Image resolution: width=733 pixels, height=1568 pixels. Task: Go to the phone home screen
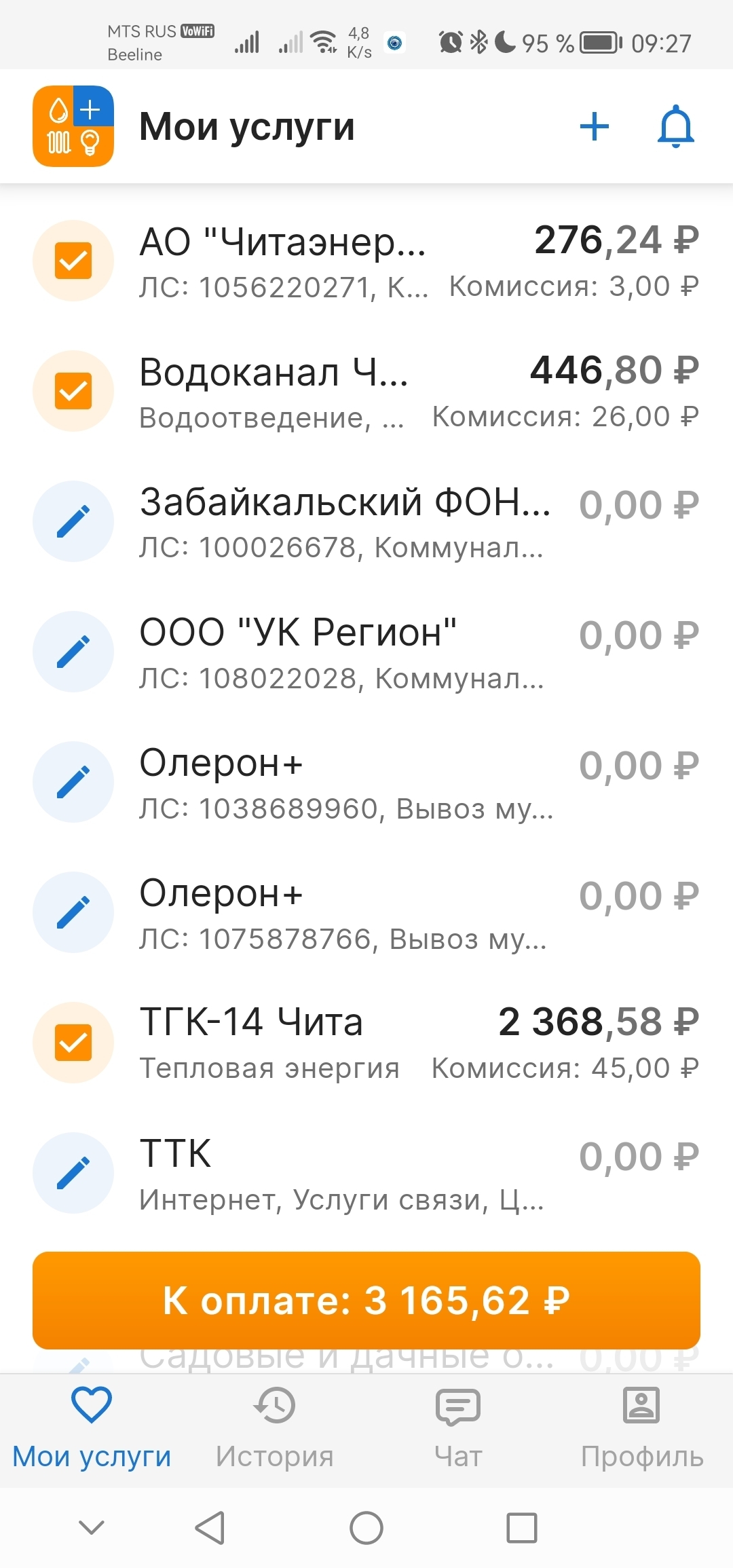(x=366, y=1528)
